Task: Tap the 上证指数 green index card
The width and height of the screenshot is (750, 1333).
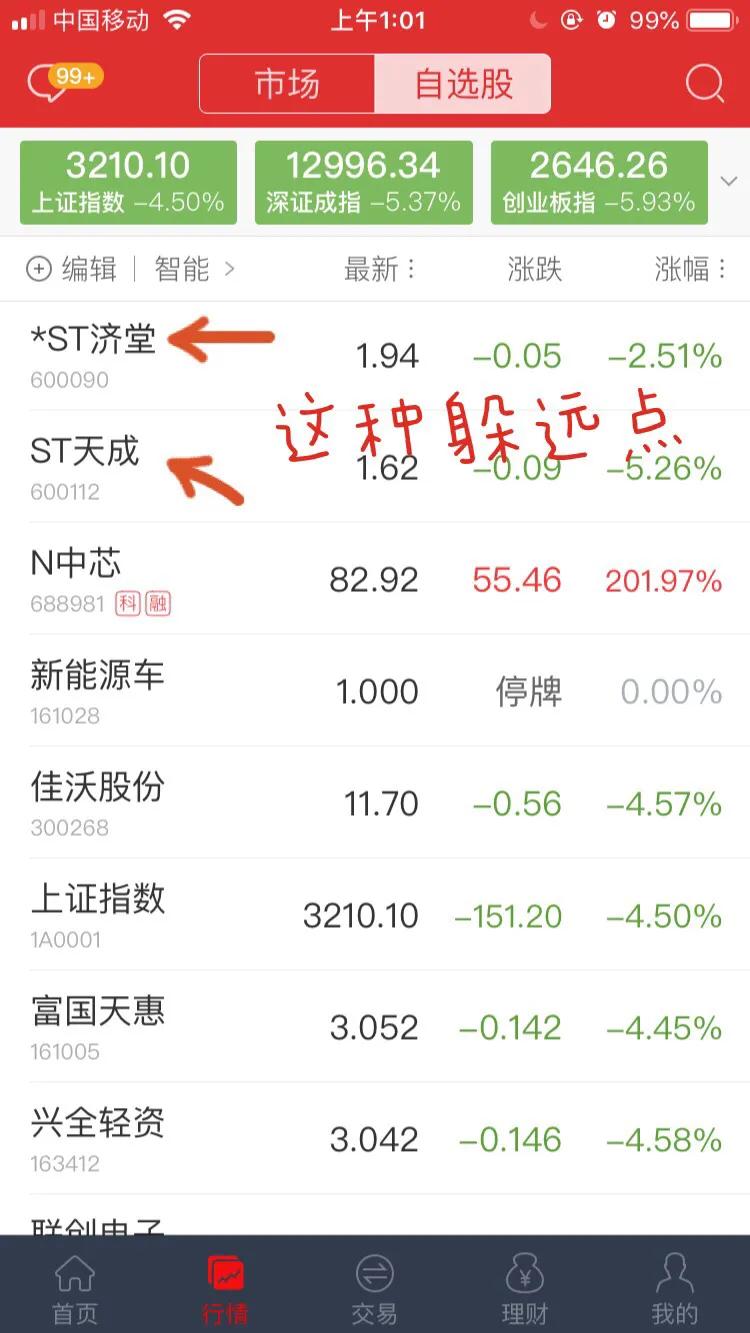Action: click(x=127, y=182)
